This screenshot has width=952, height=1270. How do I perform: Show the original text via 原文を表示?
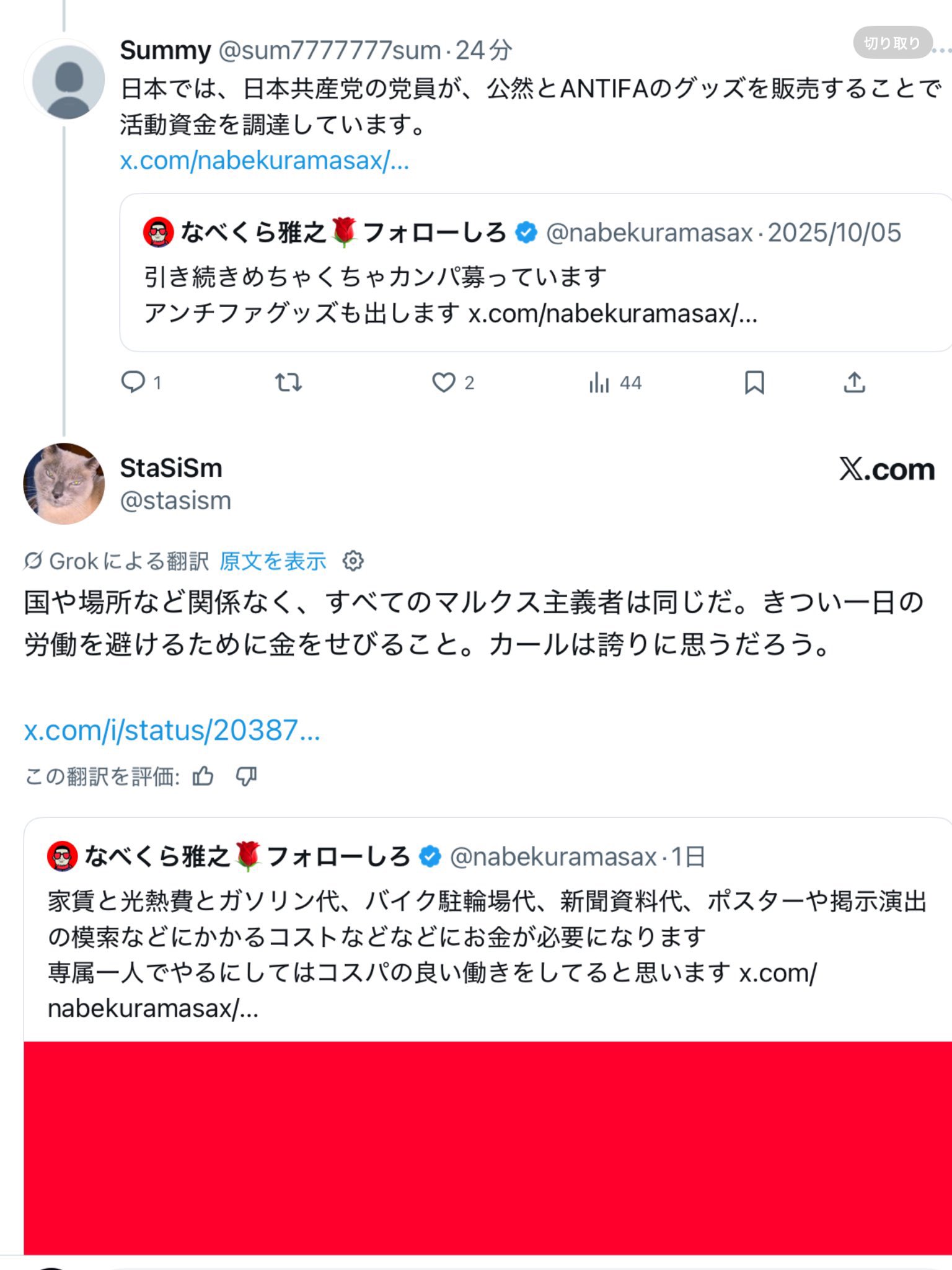coord(273,561)
